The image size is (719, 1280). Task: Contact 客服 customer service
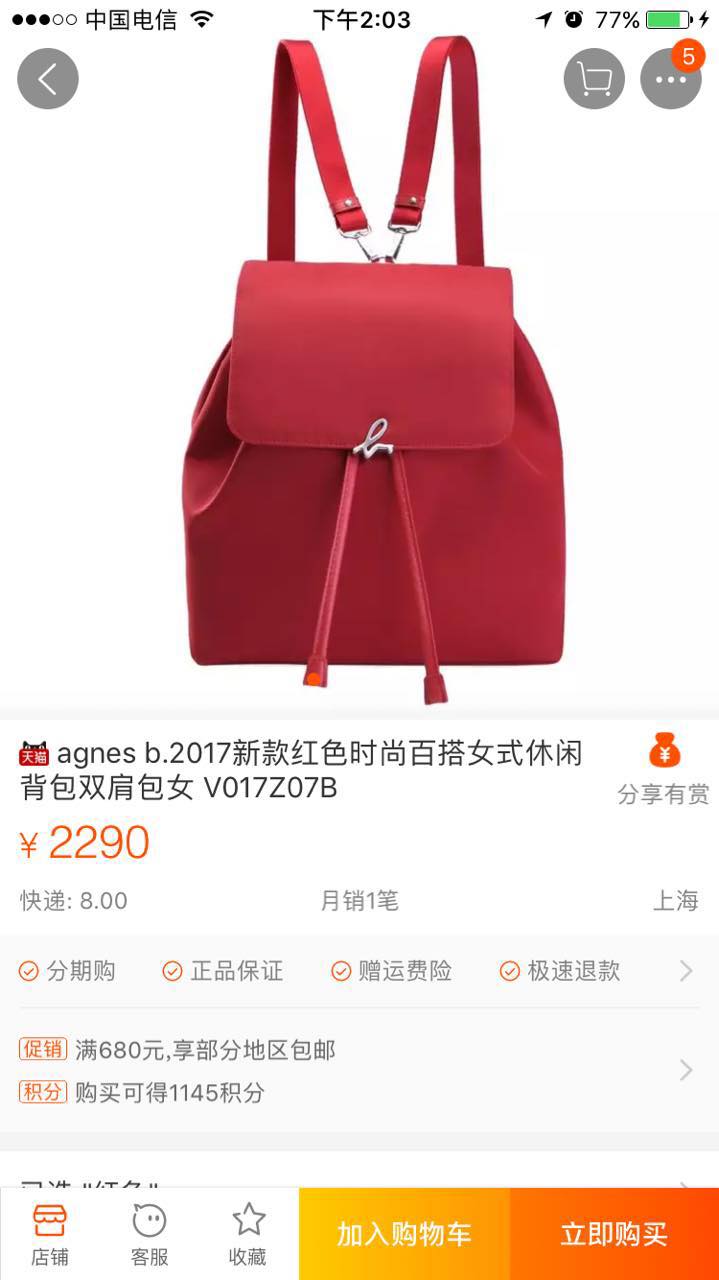149,1234
